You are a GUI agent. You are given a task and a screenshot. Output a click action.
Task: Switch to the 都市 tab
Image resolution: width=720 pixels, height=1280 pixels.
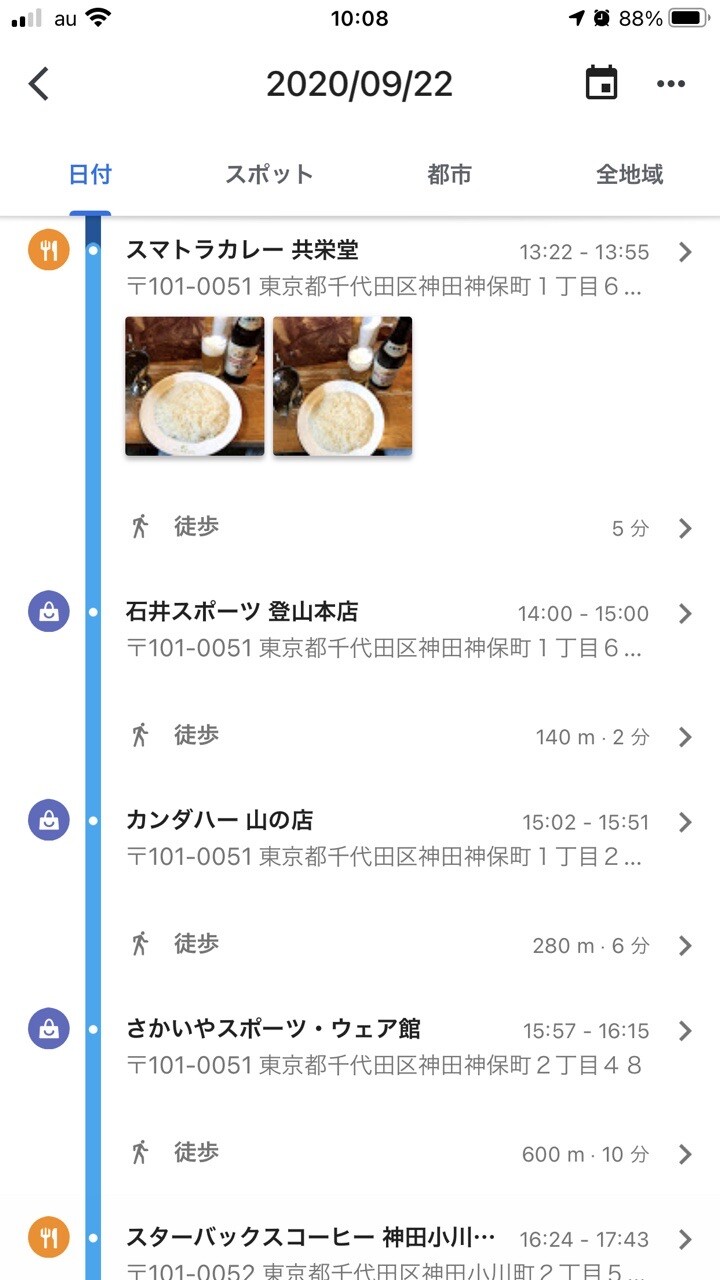tap(448, 172)
